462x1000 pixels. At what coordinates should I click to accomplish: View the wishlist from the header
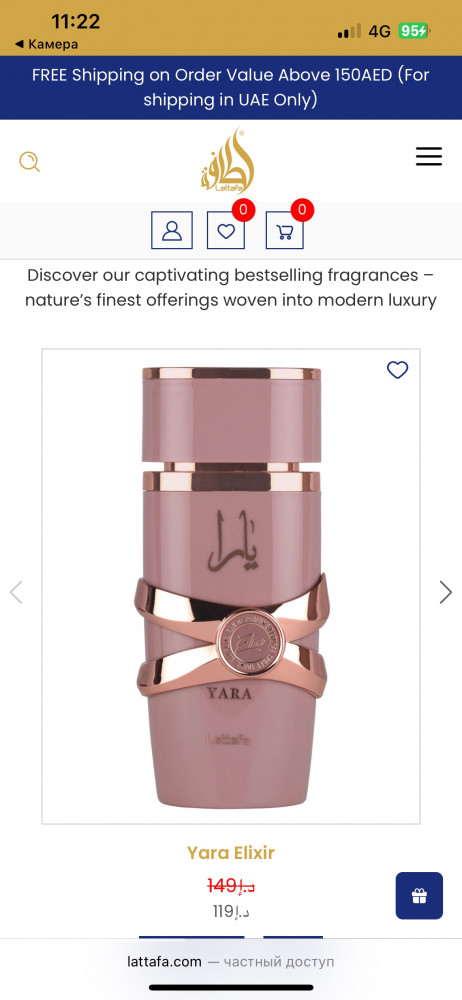point(226,230)
